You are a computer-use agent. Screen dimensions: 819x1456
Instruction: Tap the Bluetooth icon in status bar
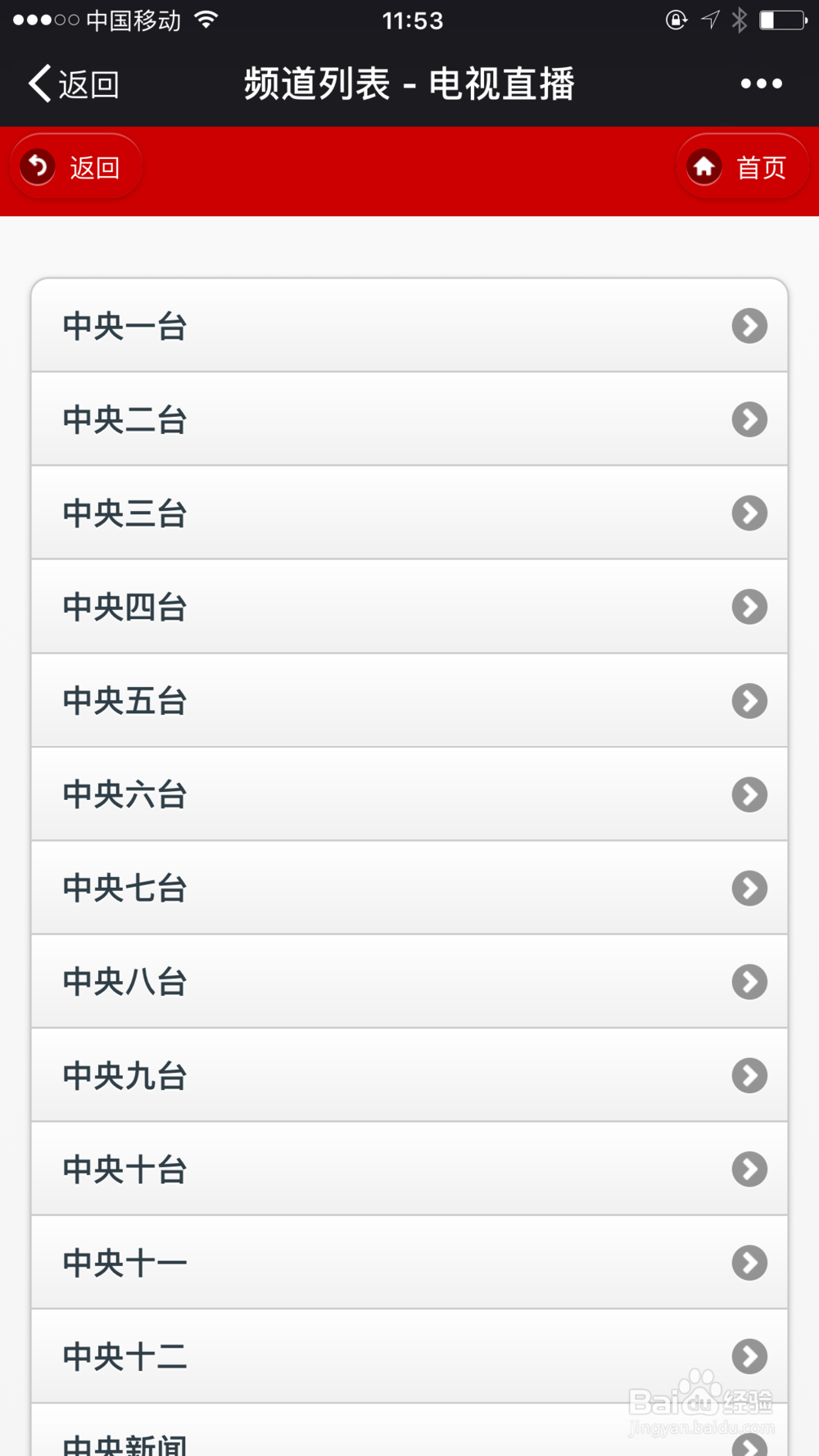coord(738,20)
